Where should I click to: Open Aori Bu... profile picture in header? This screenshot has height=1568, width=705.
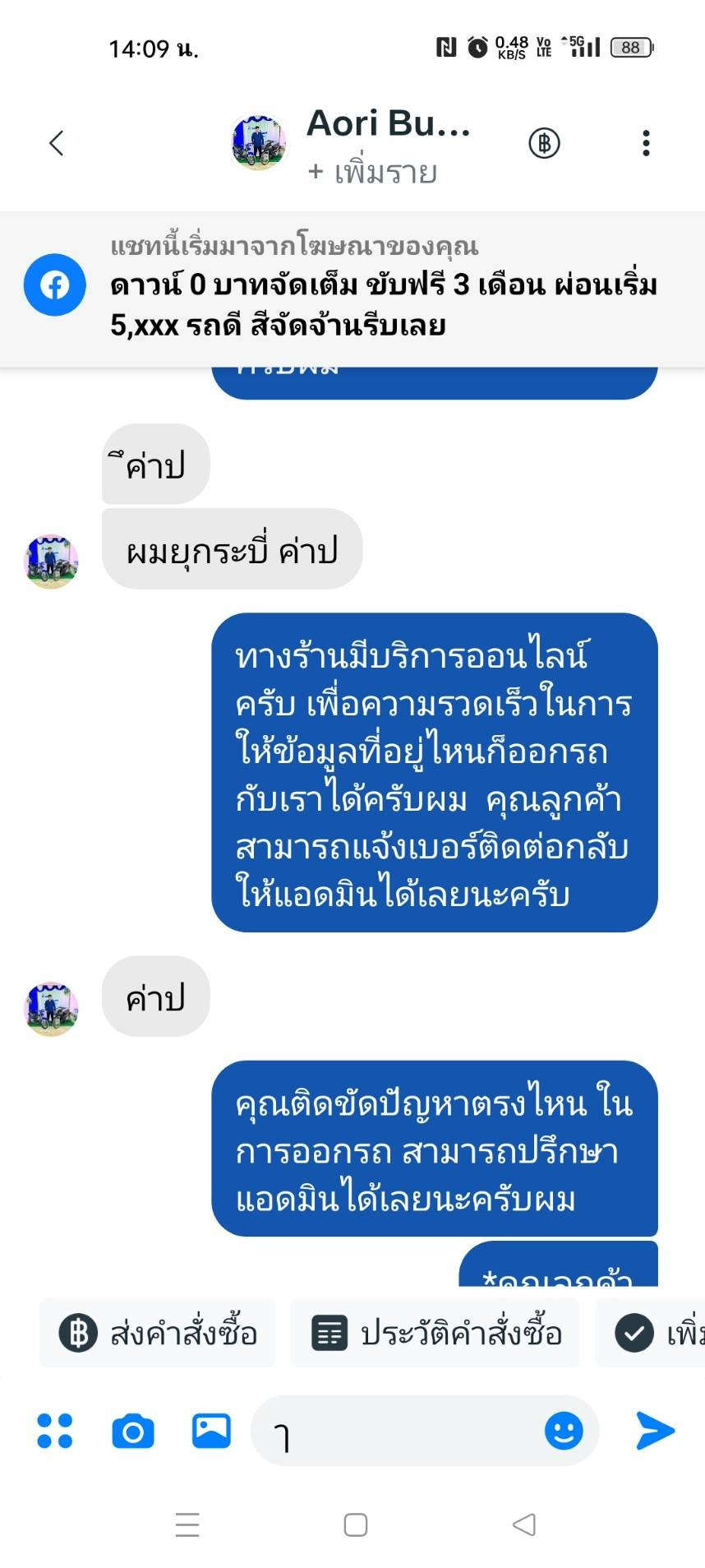point(258,143)
